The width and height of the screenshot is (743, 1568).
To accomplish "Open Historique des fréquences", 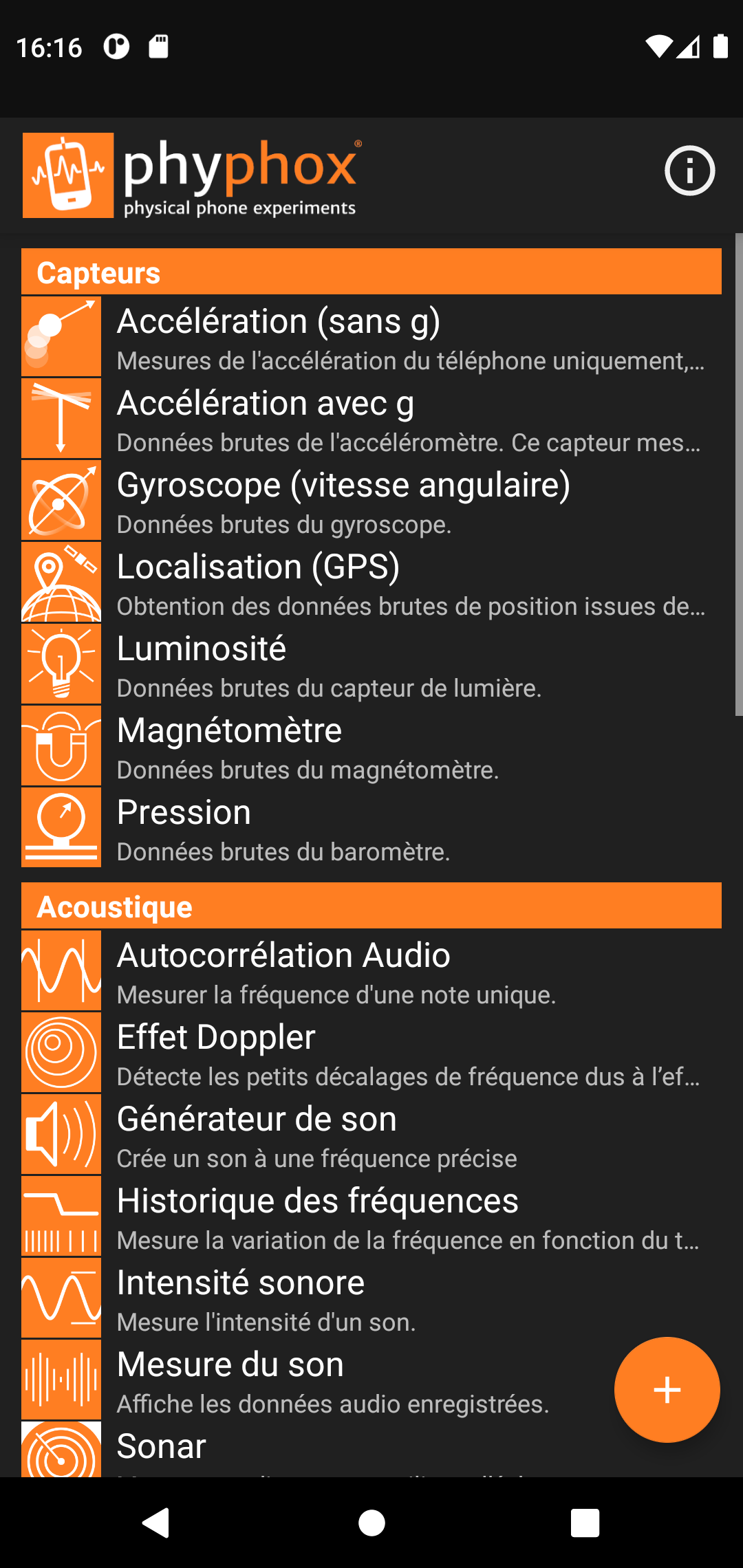I will coord(371,1217).
